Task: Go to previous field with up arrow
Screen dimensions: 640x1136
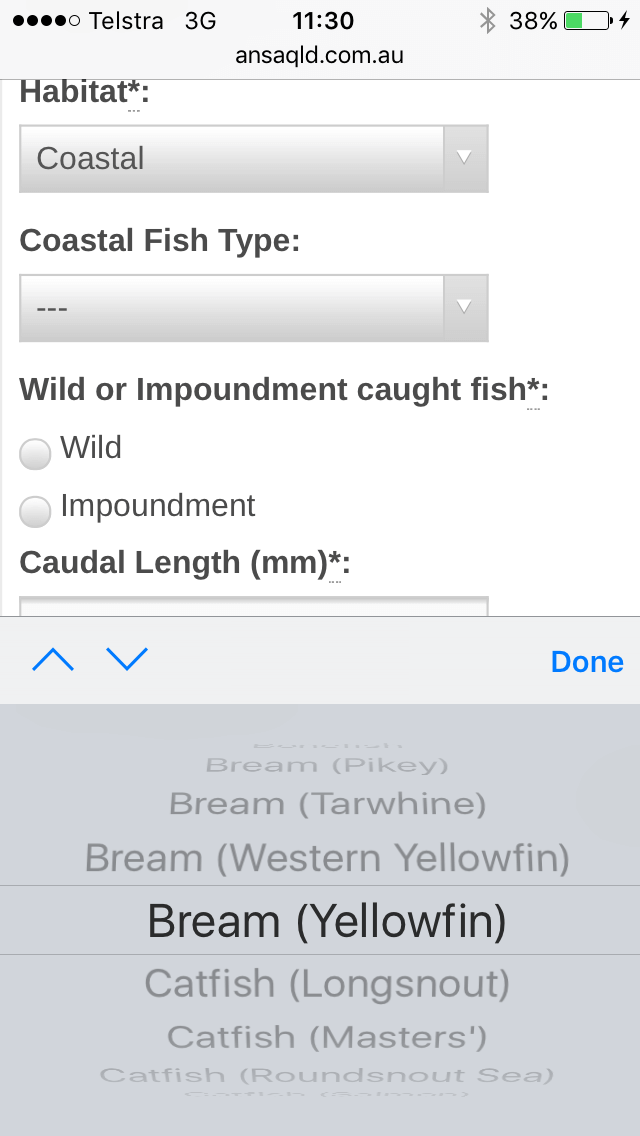Action: (53, 660)
